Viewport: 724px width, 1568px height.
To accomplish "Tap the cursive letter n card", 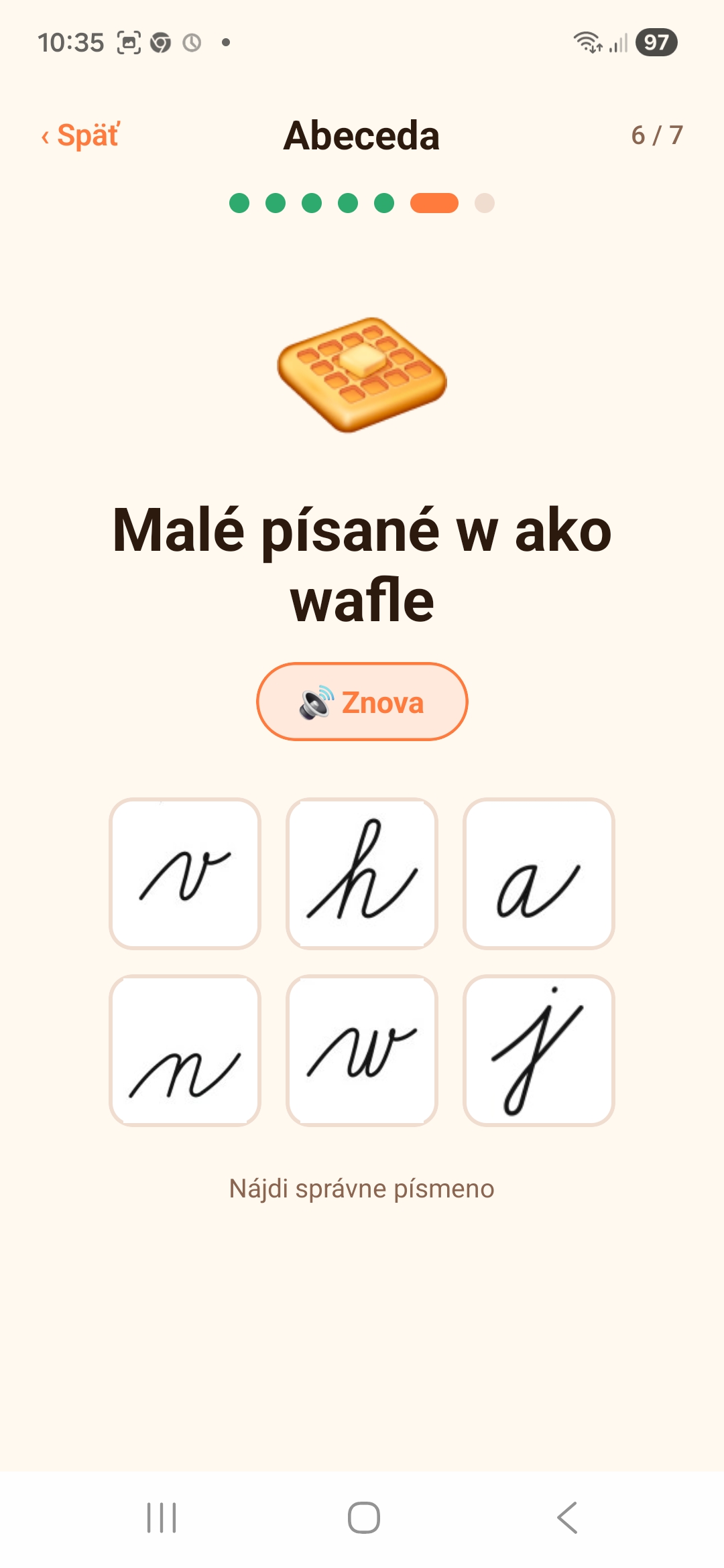I will coord(185,1050).
